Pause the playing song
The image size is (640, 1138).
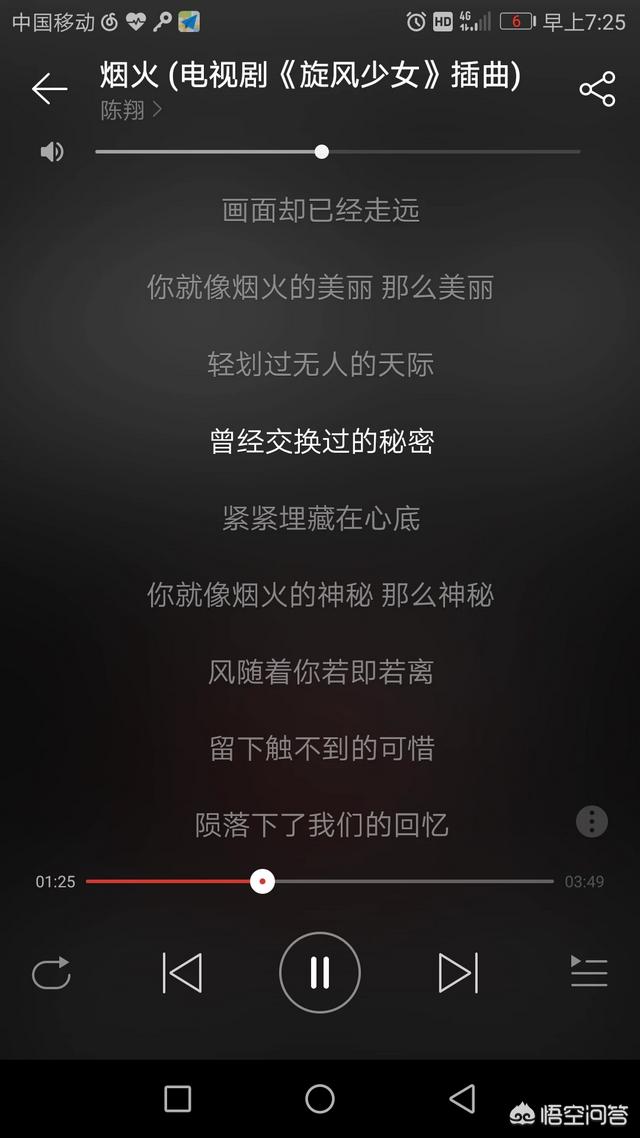tap(320, 973)
